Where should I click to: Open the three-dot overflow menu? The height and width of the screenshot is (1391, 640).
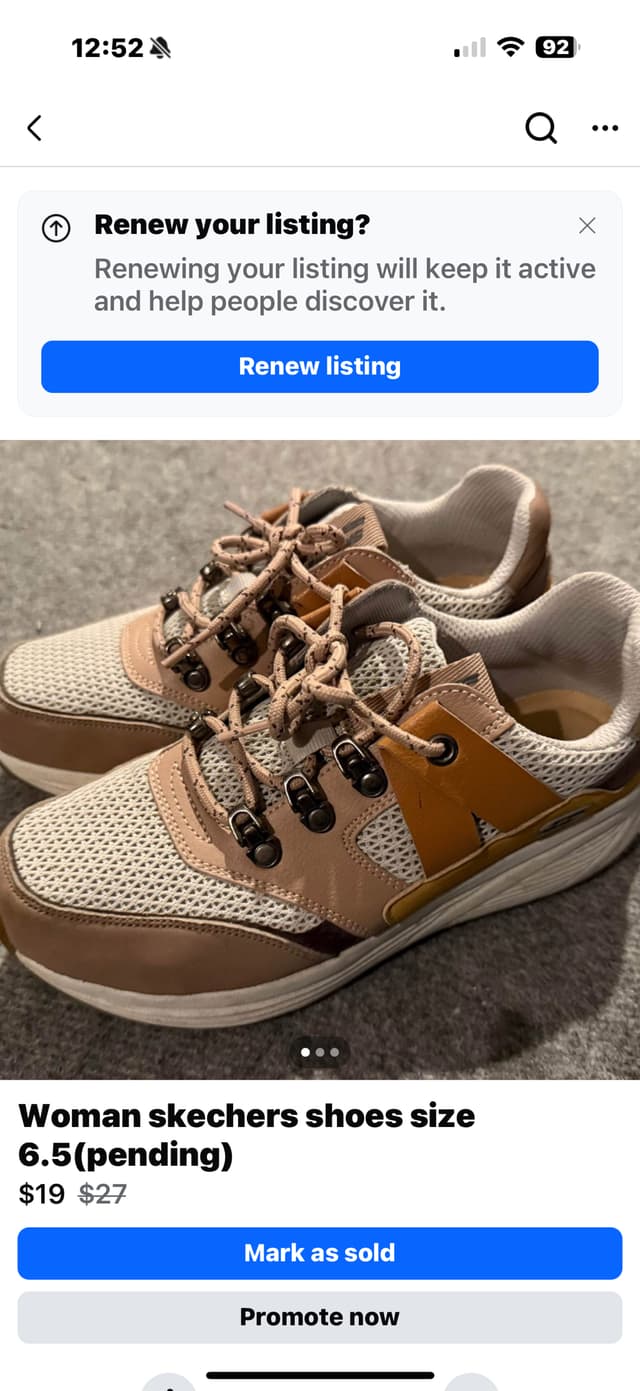point(605,128)
